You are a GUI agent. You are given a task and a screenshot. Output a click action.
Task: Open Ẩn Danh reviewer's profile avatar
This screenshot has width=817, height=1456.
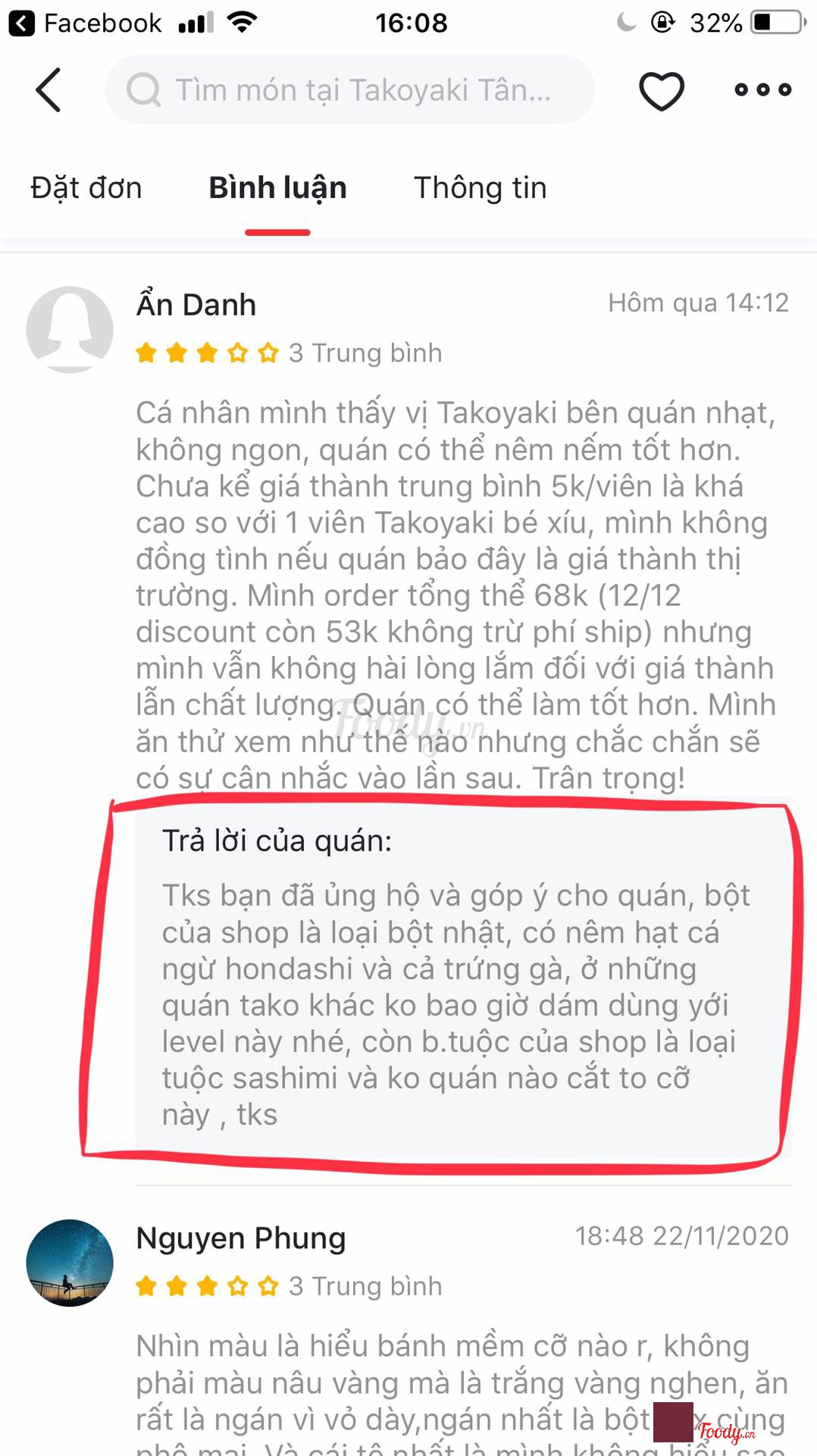tap(70, 329)
